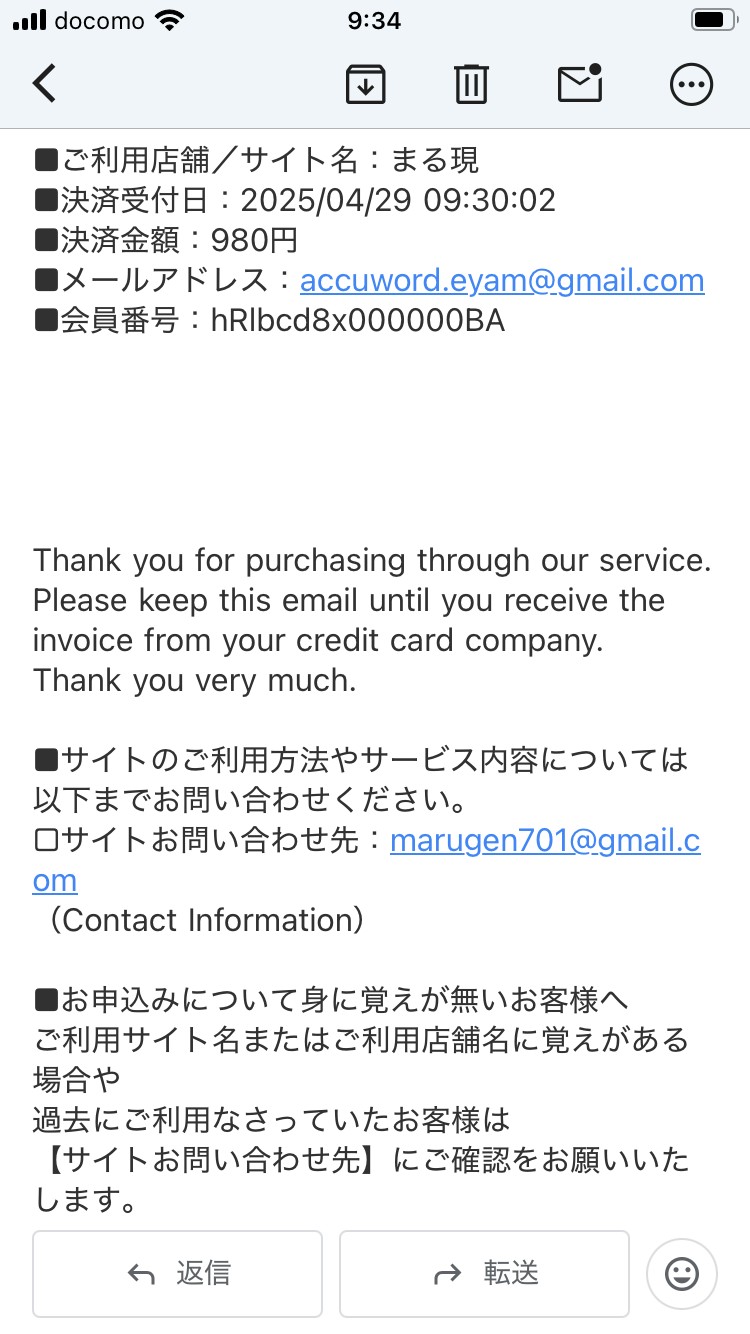Delete this email with trash icon
Screen dimensions: 750x1334
point(470,84)
